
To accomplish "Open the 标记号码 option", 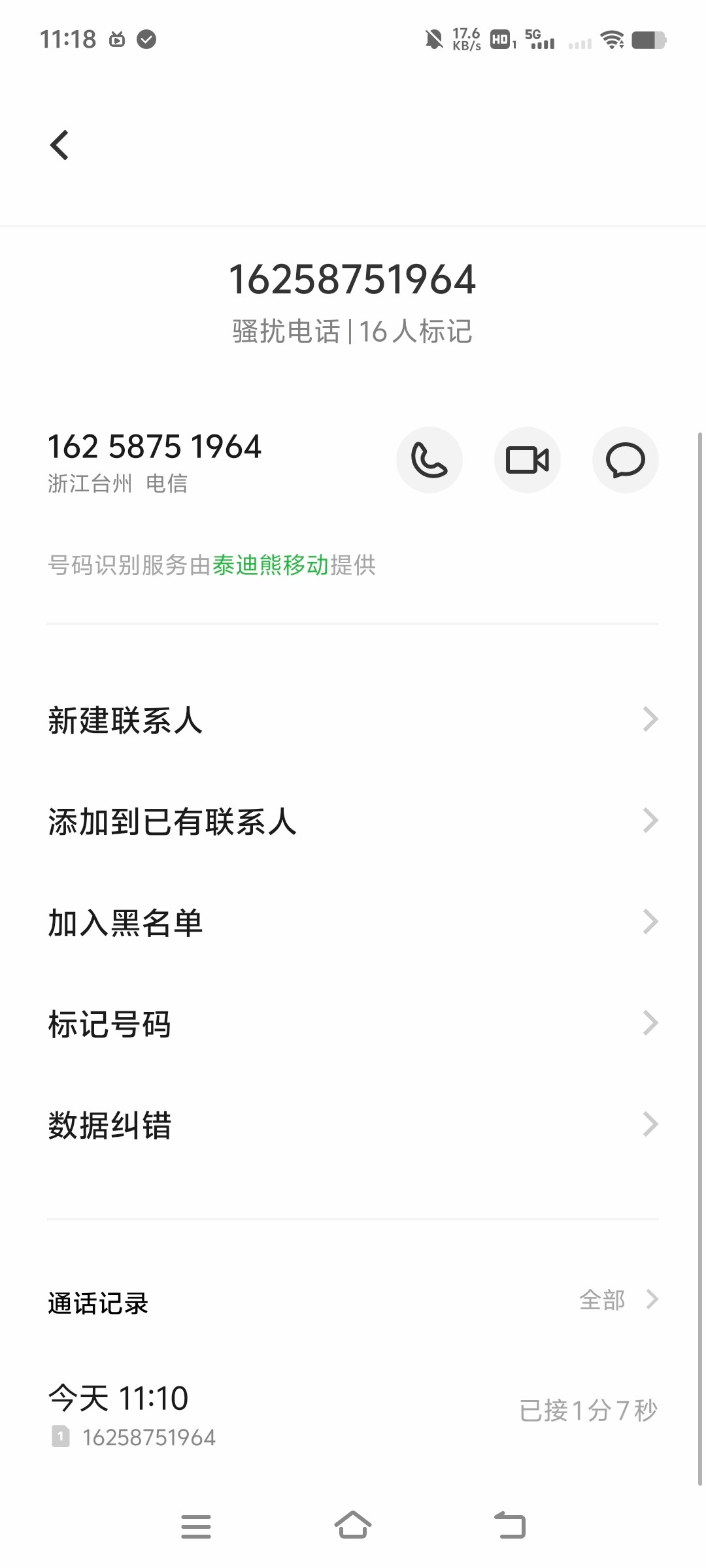I will 353,1024.
